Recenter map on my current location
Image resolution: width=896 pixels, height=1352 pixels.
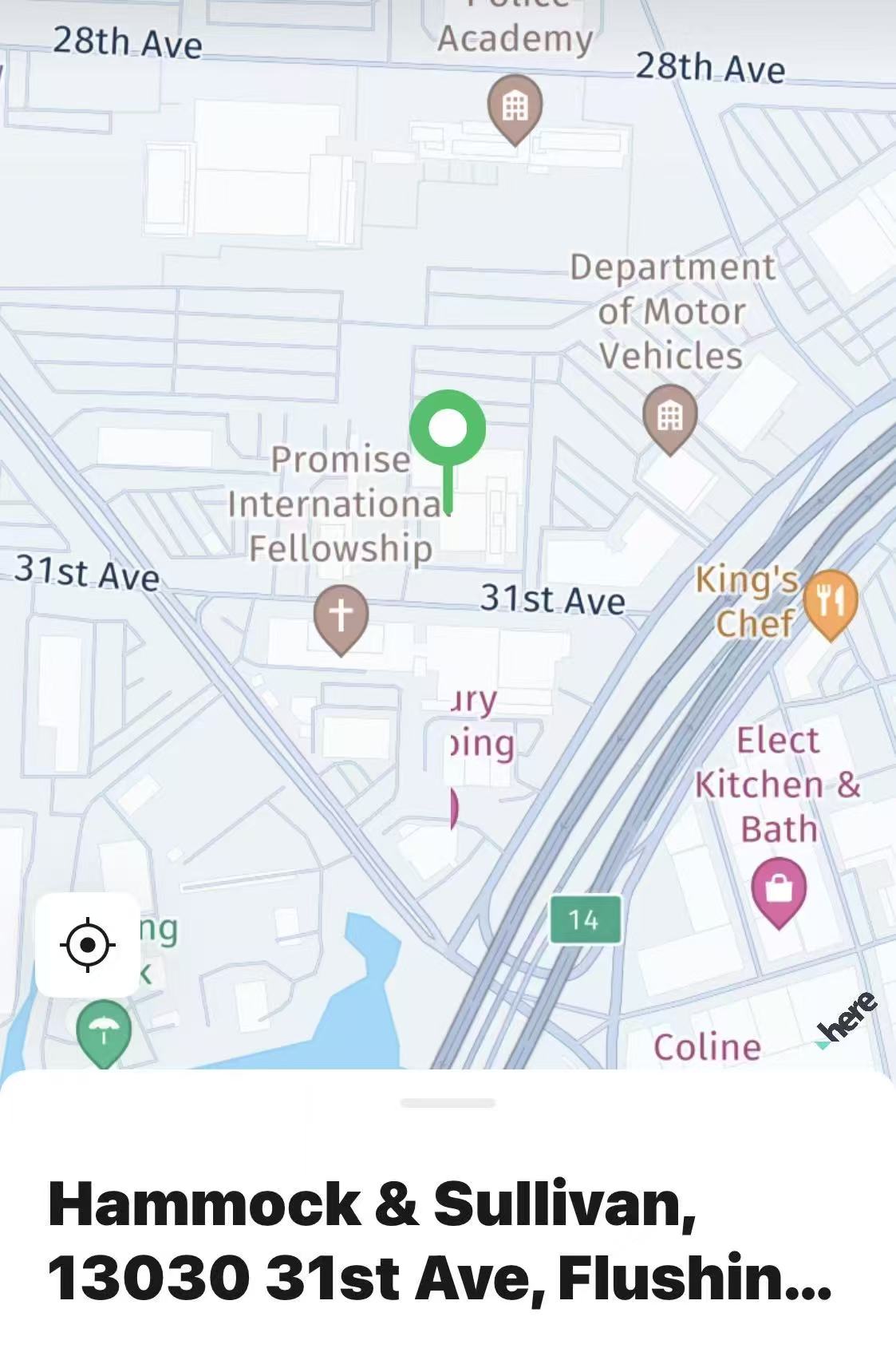tap(88, 945)
